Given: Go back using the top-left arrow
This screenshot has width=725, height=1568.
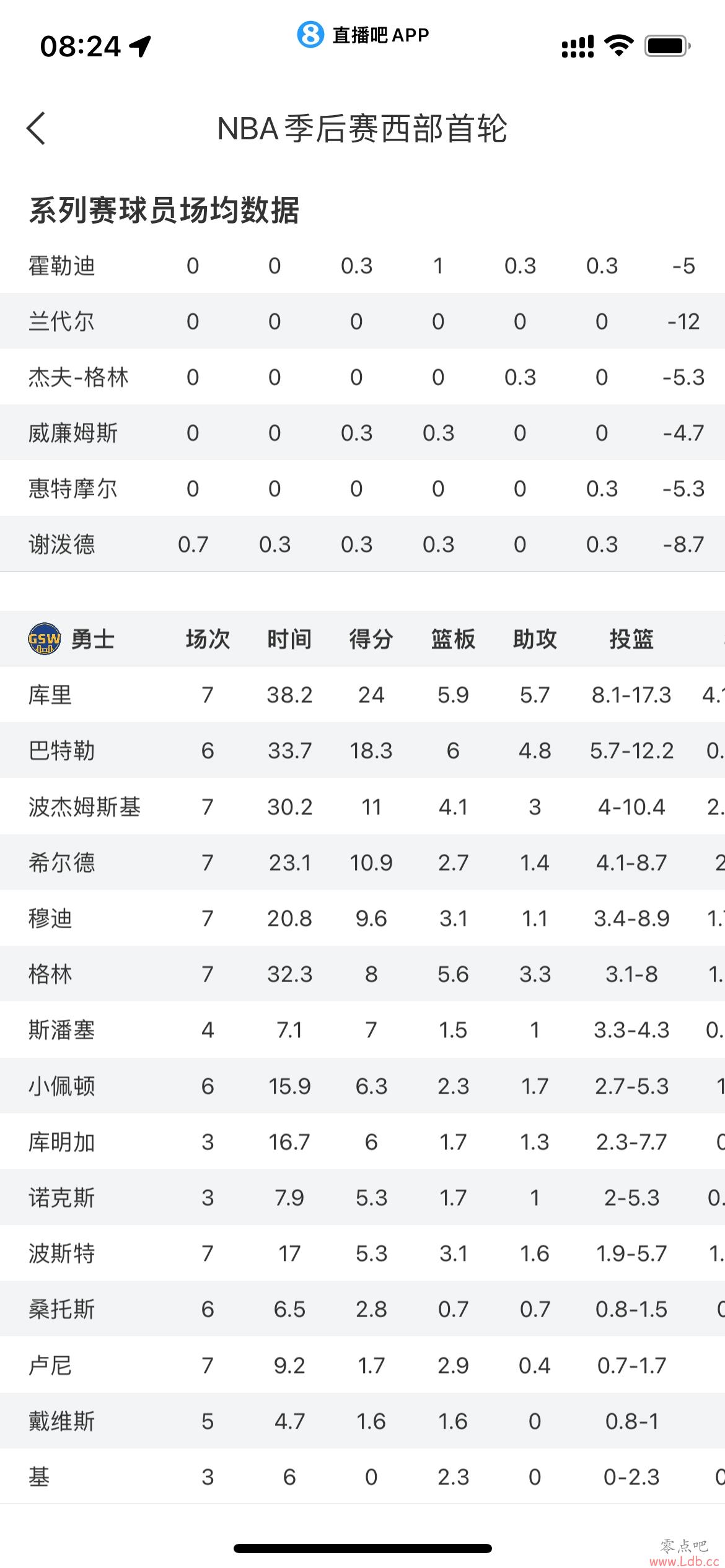Looking at the screenshot, I should coord(36,128).
